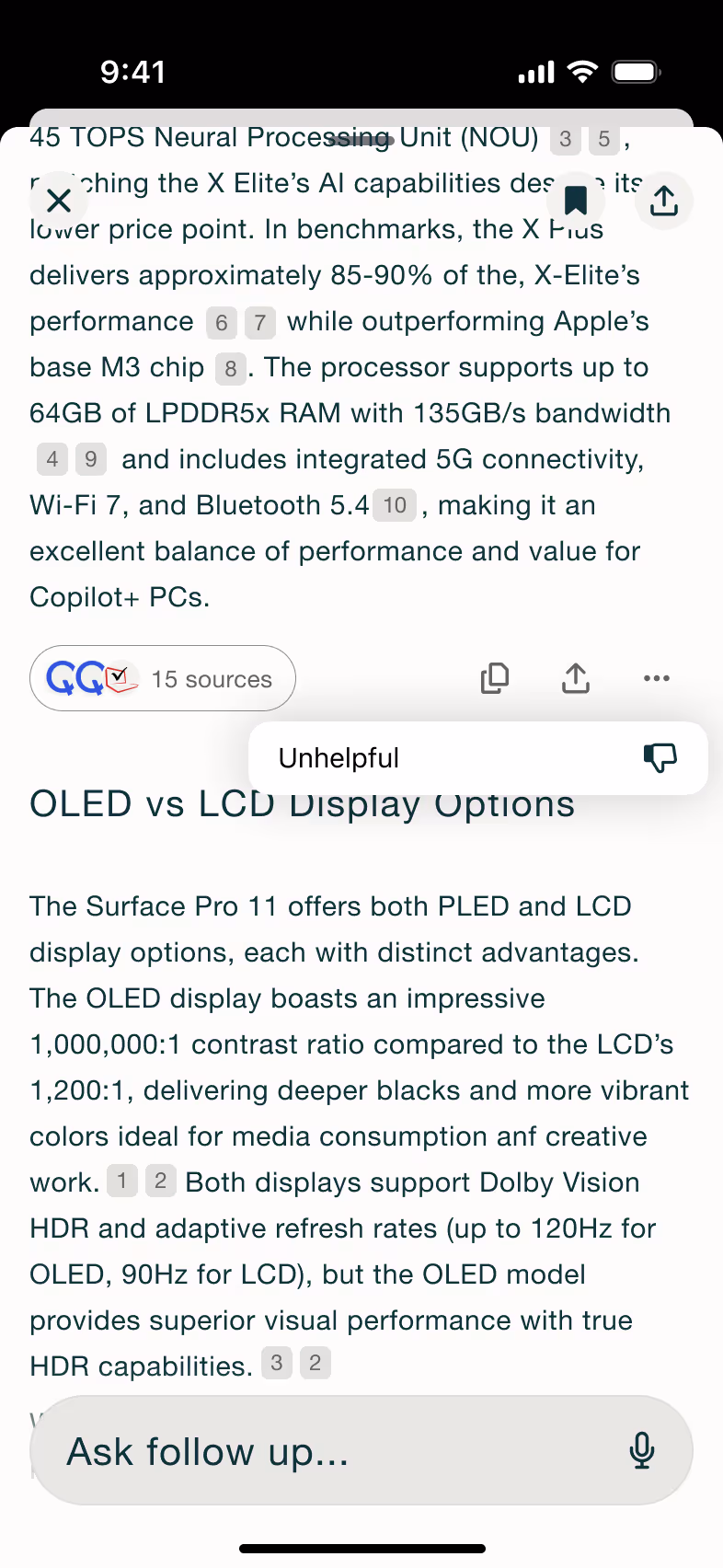723x1568 pixels.
Task: Share the page from the top bar
Action: (663, 200)
